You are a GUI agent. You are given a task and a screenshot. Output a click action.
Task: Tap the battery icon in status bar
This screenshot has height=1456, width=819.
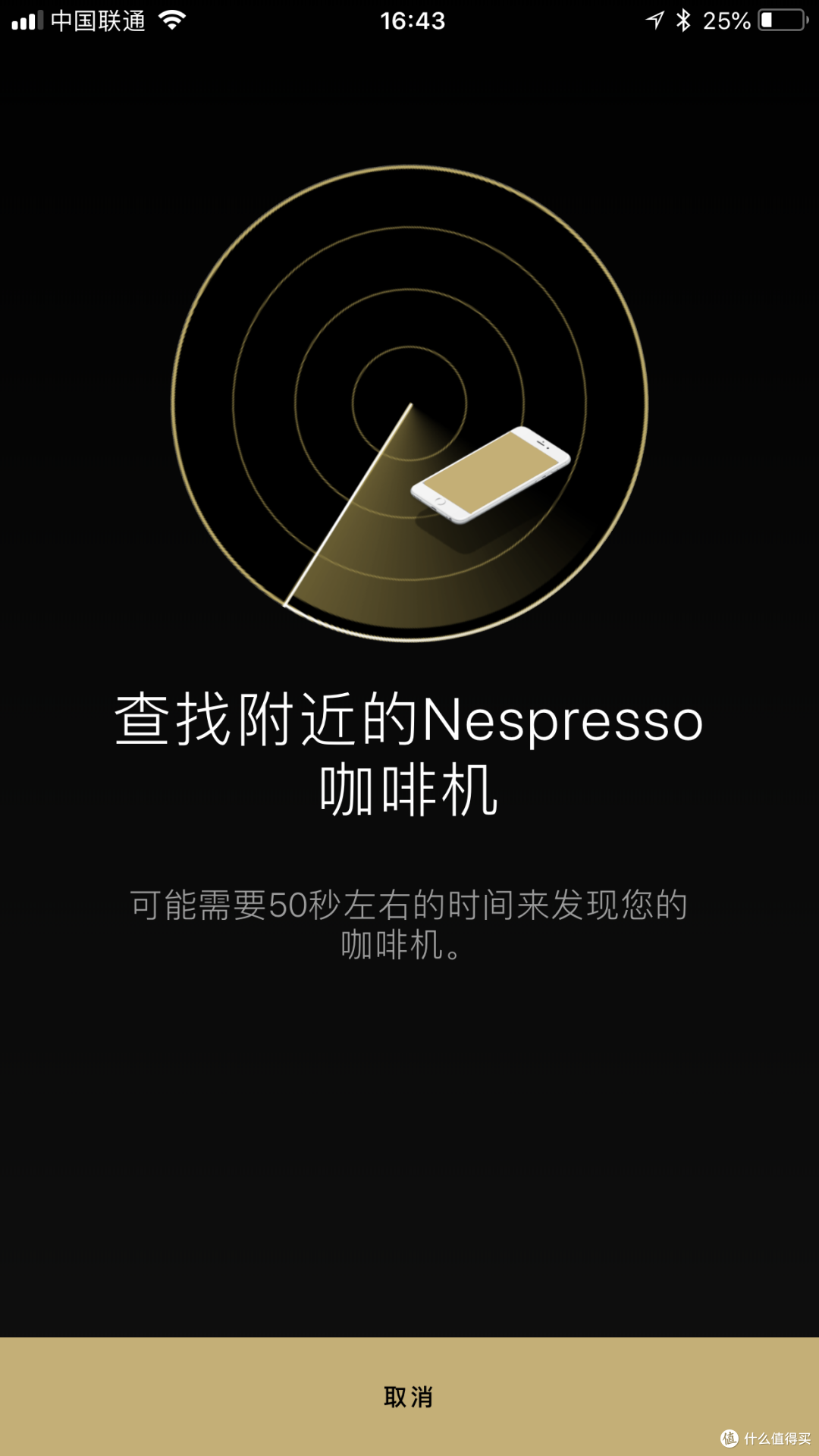point(783,20)
